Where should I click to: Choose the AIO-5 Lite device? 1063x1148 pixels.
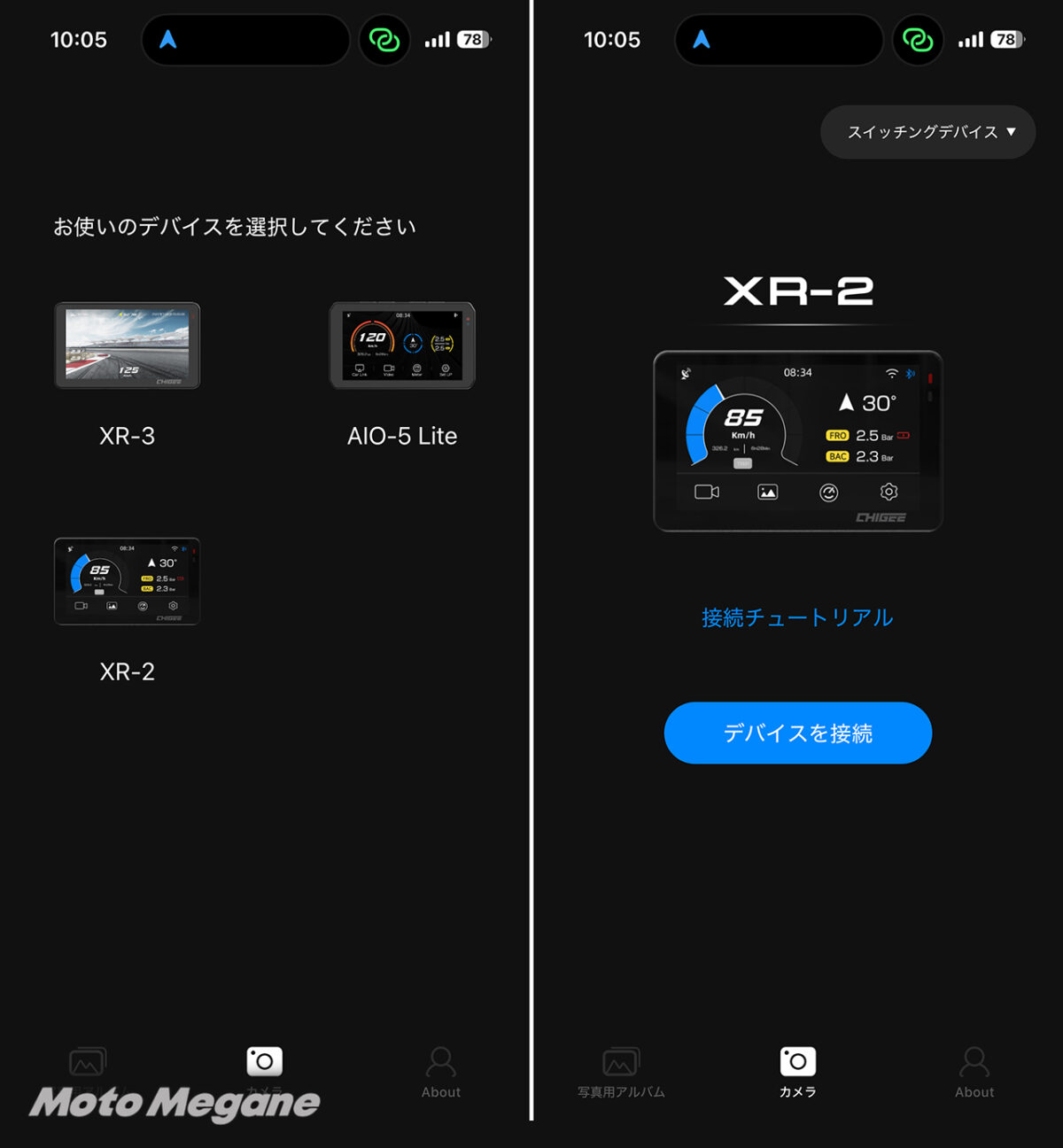pyautogui.click(x=402, y=346)
